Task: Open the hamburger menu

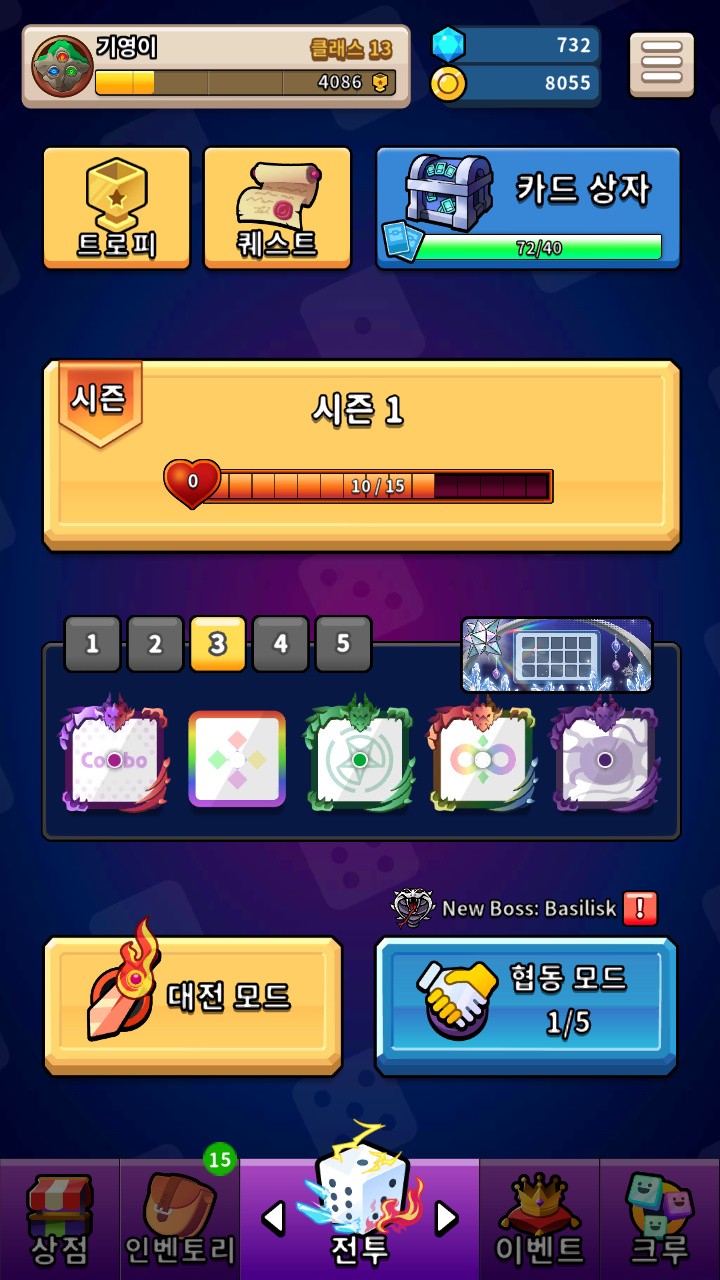Action: click(x=661, y=65)
